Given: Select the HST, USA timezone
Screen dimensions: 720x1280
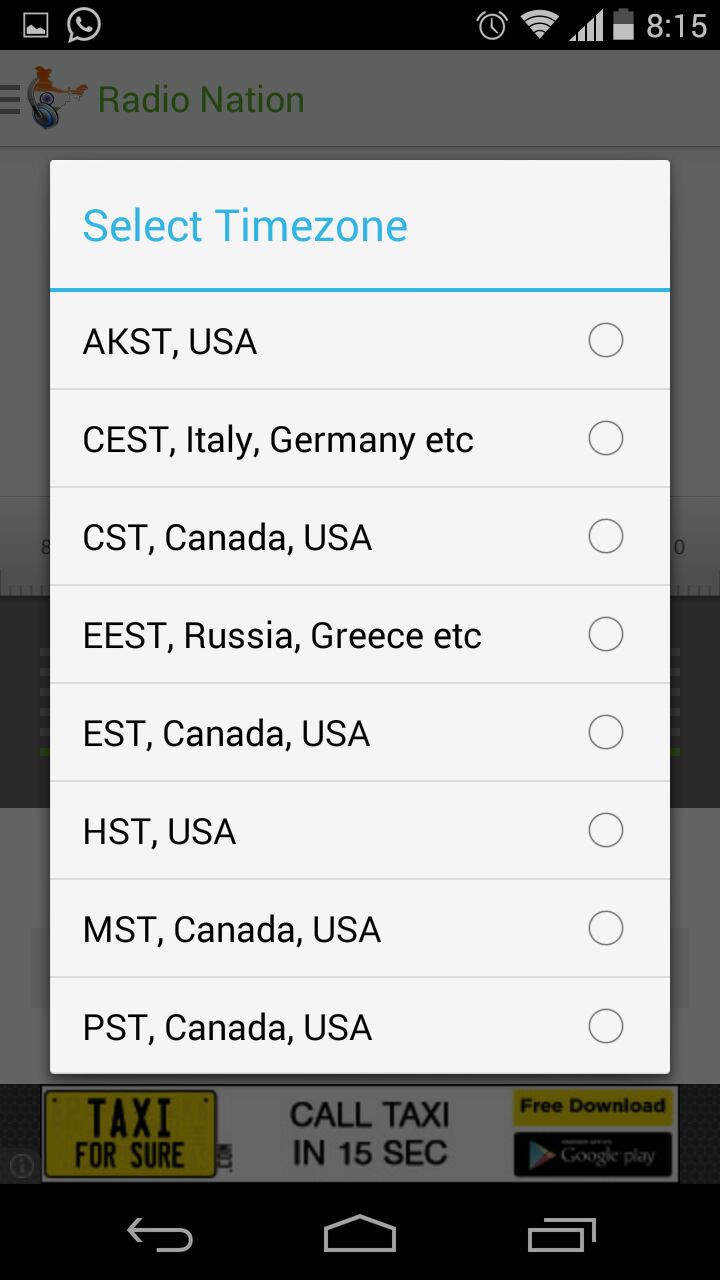Looking at the screenshot, I should (360, 831).
